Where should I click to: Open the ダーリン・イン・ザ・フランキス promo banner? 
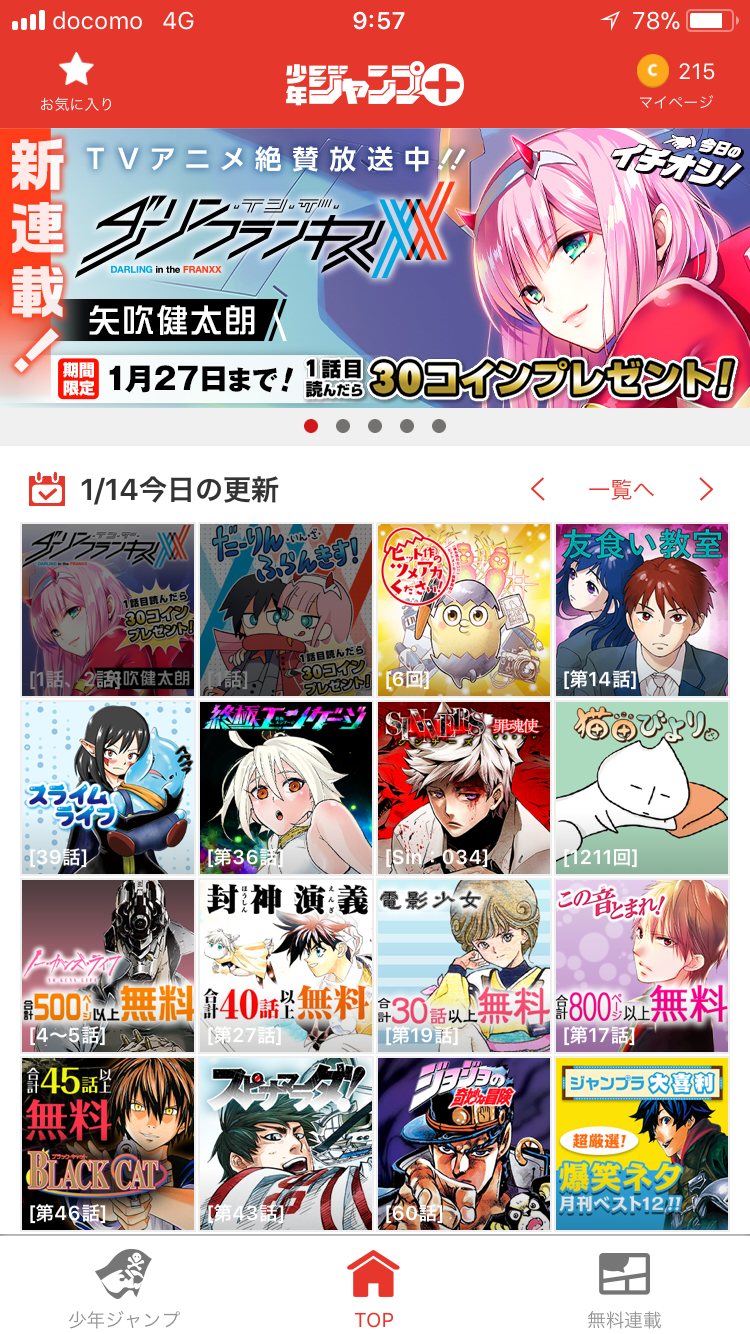(375, 267)
